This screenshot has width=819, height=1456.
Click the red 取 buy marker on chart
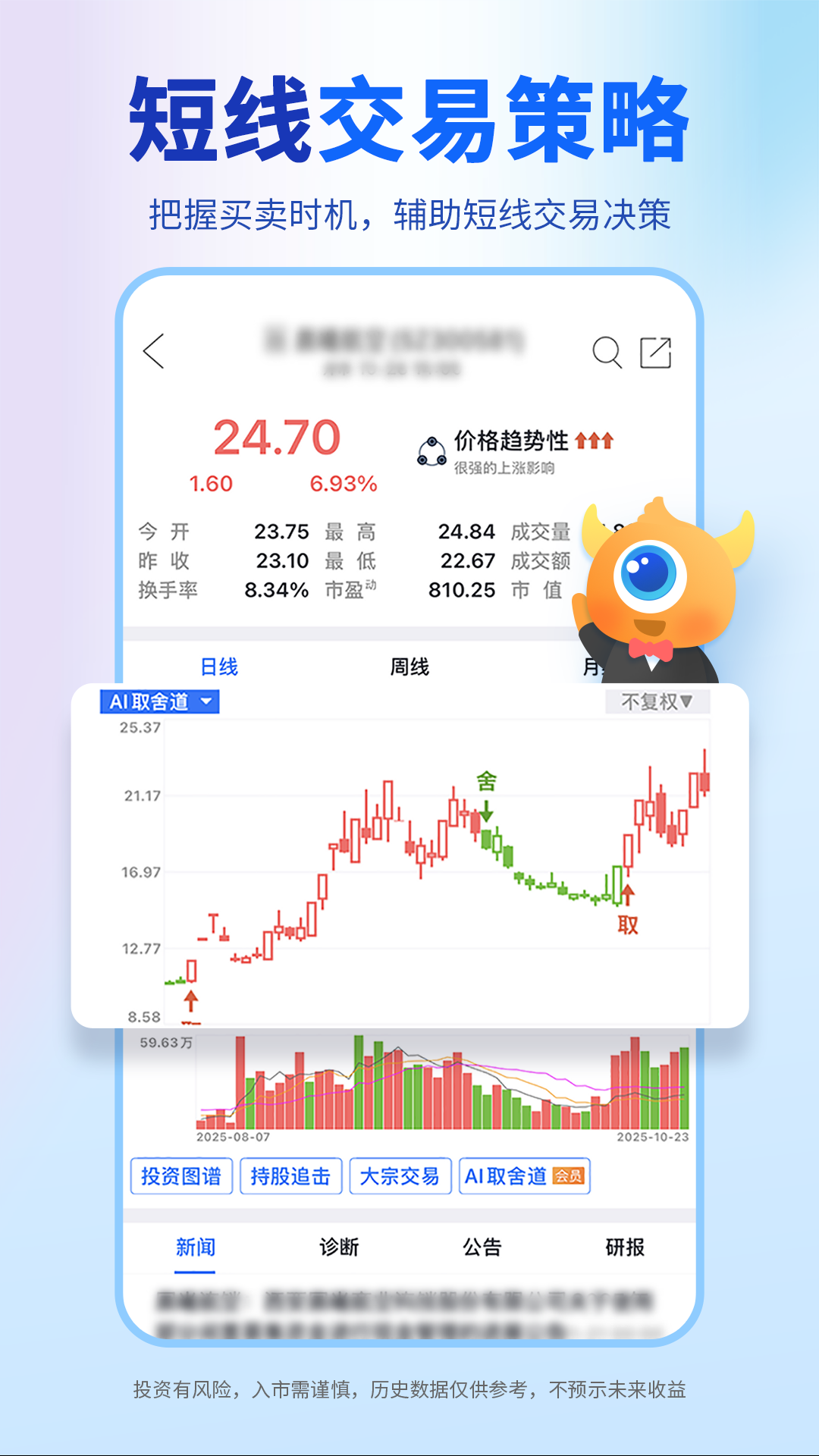[x=628, y=925]
